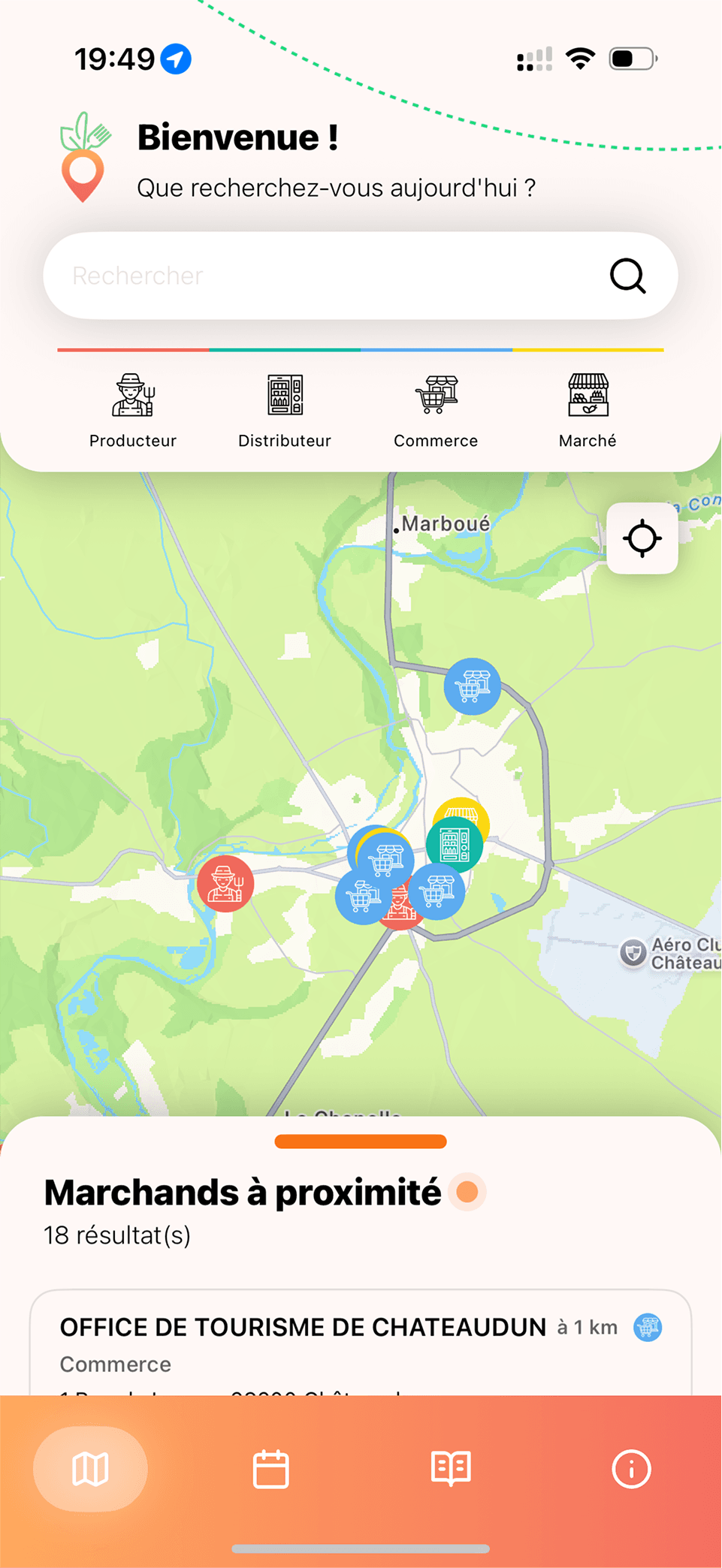
Task: Center map on my location
Action: coord(642,538)
